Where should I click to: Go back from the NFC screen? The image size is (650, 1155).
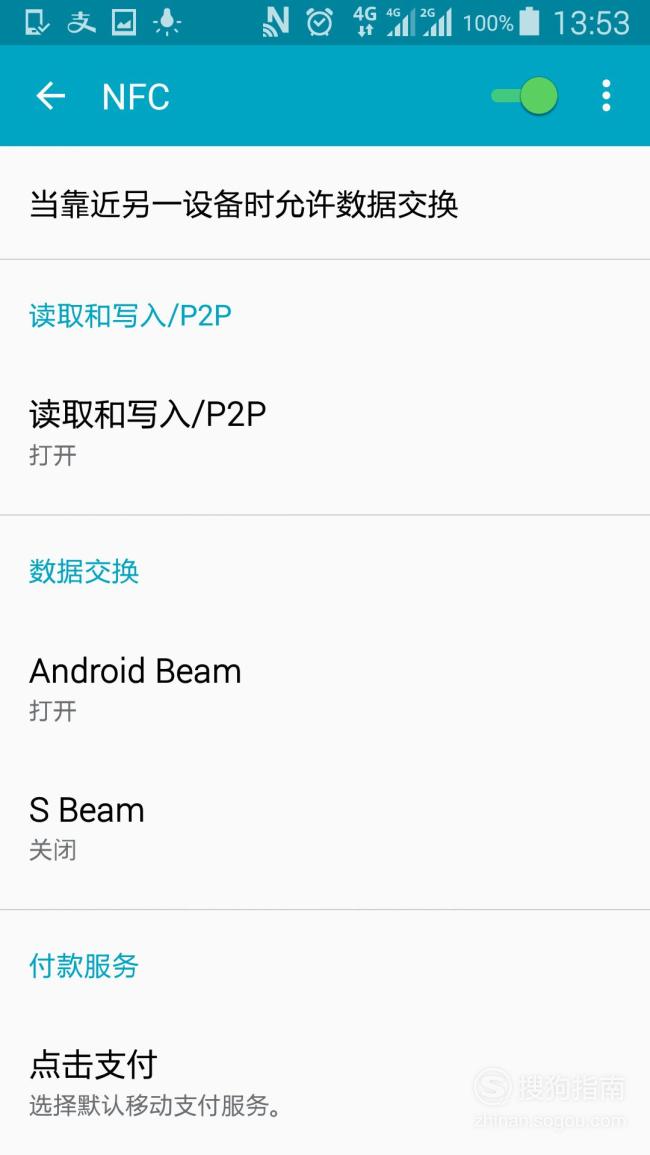coord(50,96)
